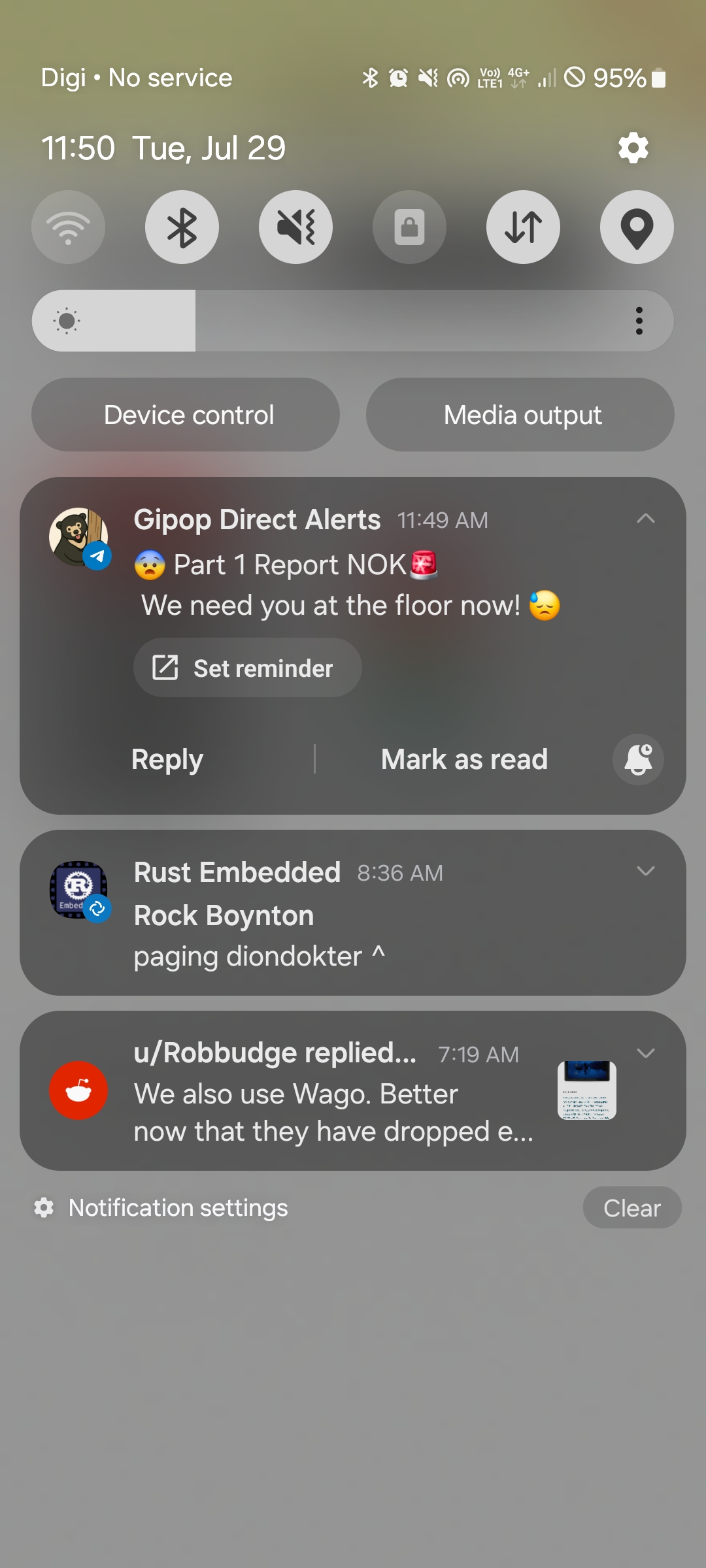Open settings via the gear icon
The image size is (706, 1568).
point(633,148)
